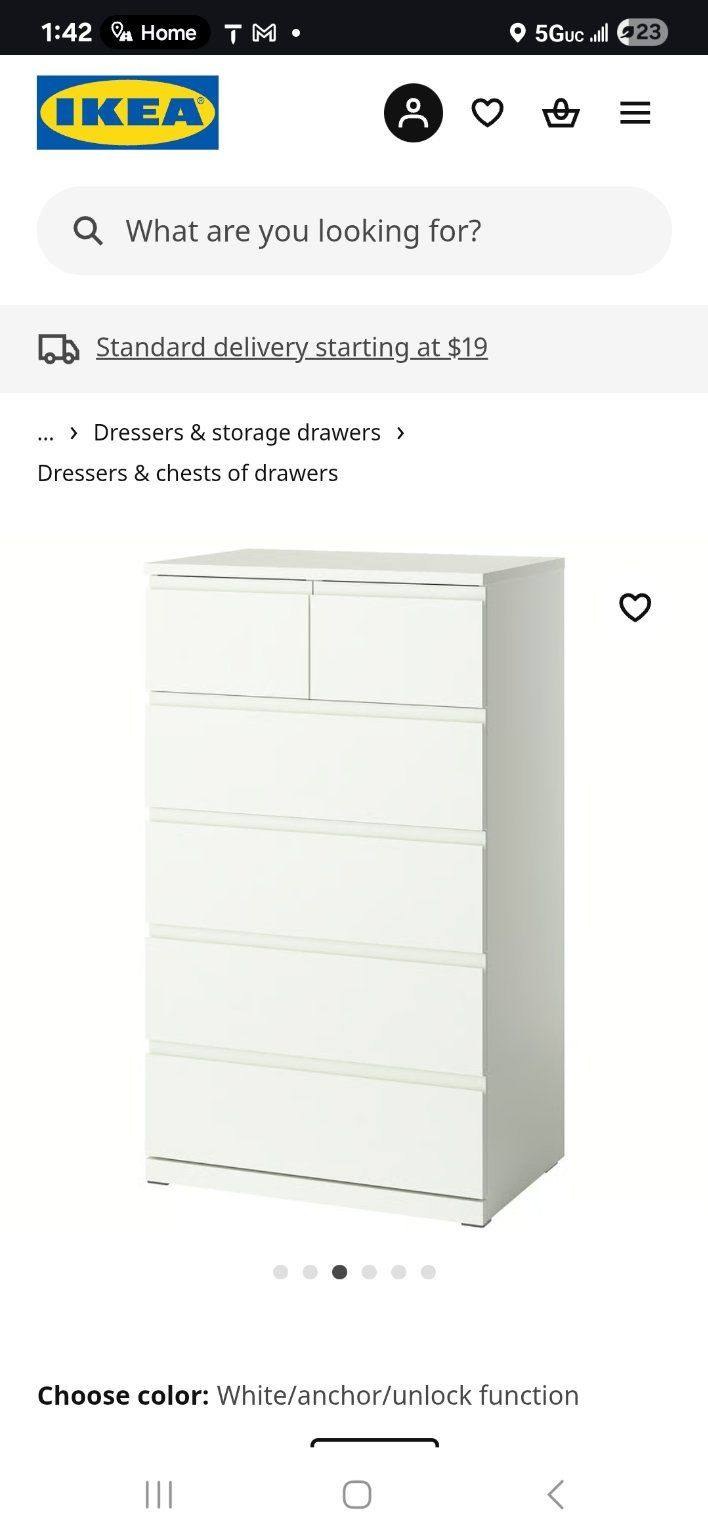Open recent apps from the navigation bar
The image size is (708, 1536).
coord(159,1494)
